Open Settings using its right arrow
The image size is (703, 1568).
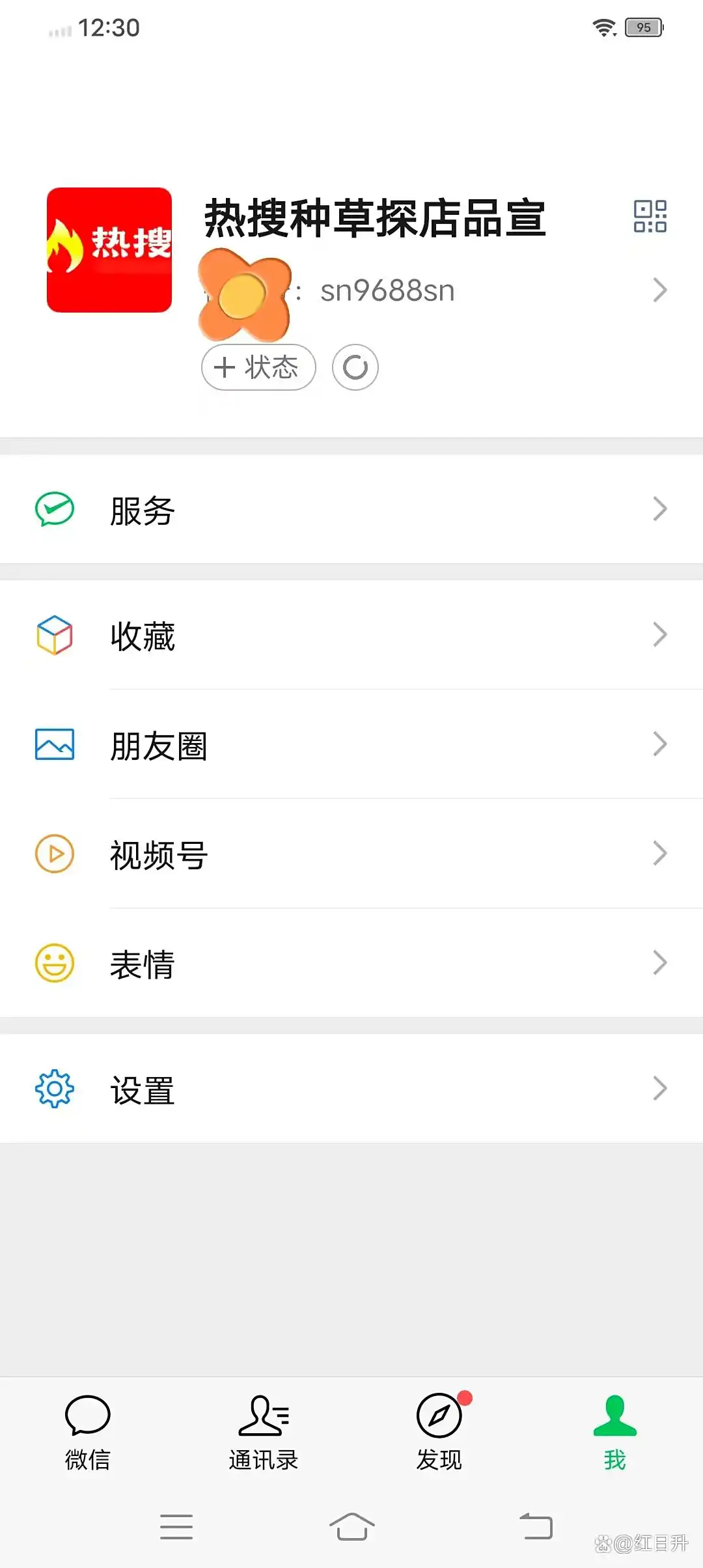tap(659, 1087)
